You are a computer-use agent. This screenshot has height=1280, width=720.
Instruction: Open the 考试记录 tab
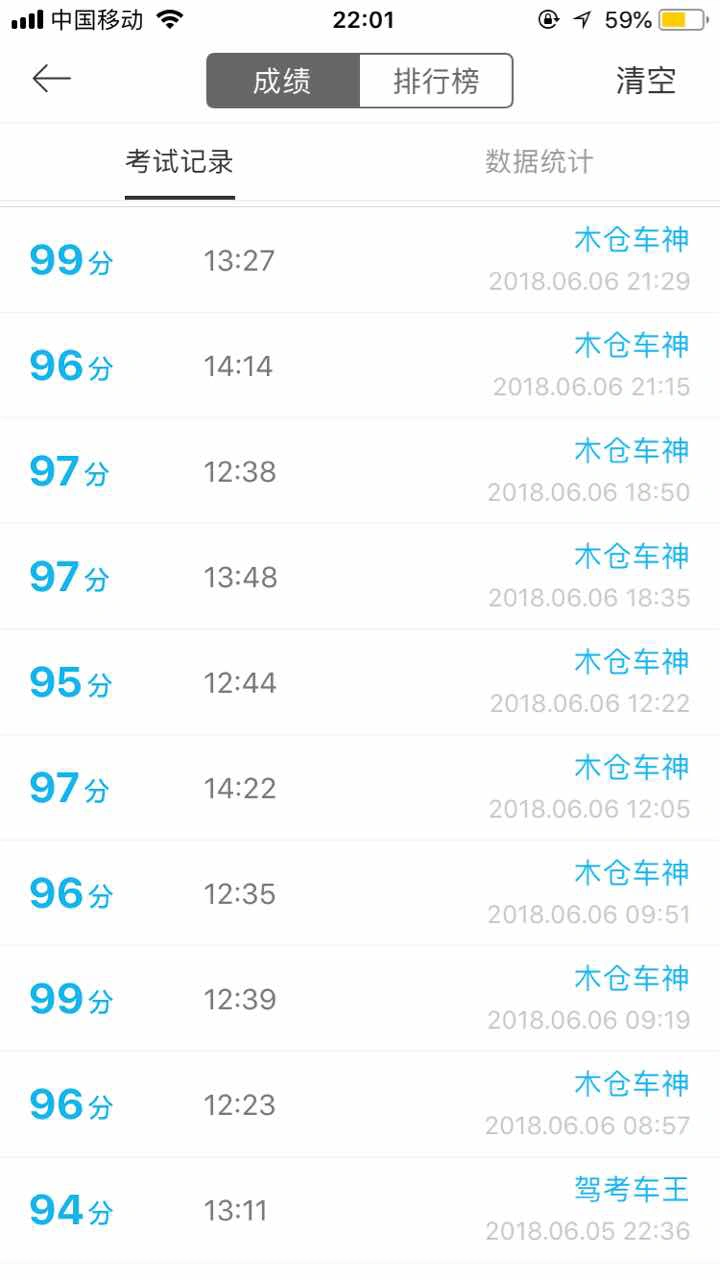180,162
